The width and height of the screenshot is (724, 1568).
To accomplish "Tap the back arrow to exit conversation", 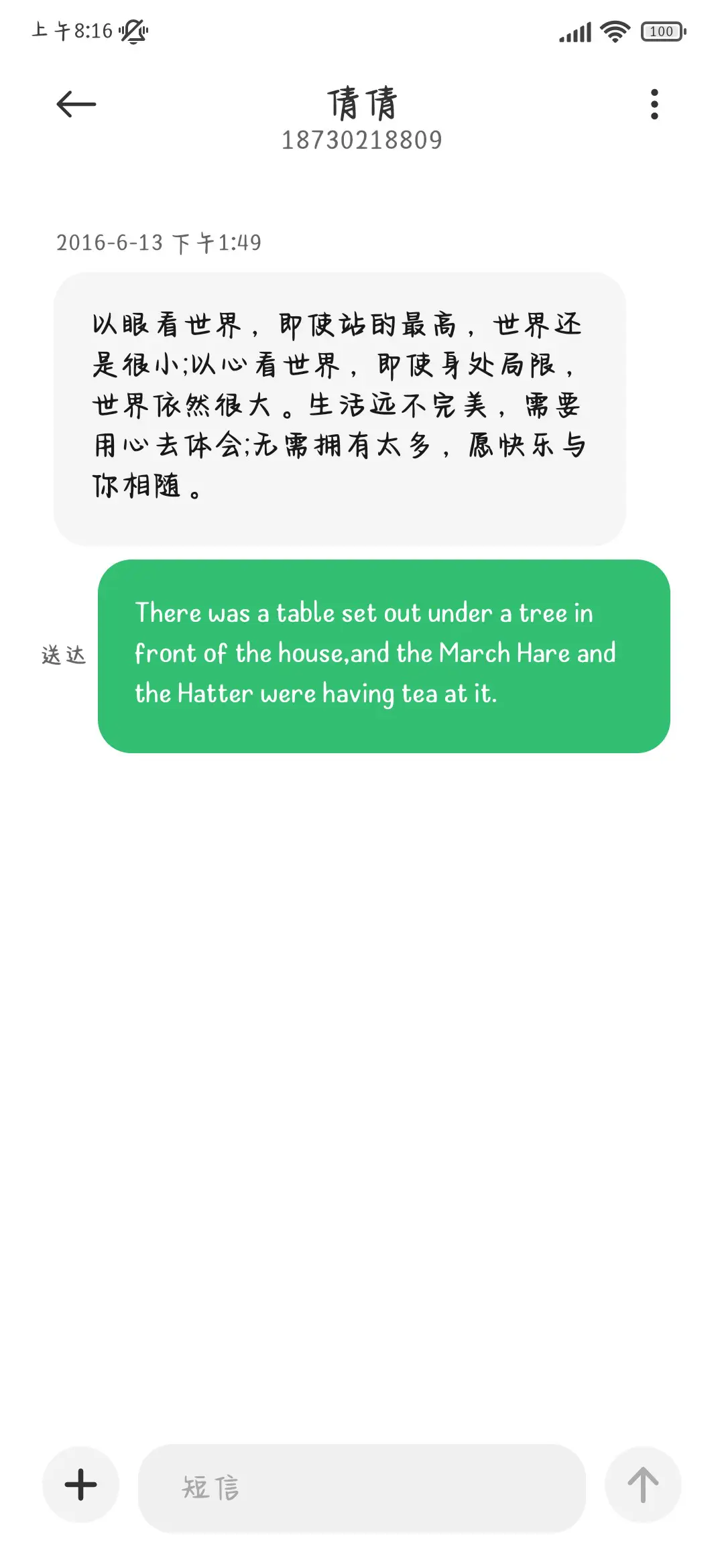I will (74, 103).
